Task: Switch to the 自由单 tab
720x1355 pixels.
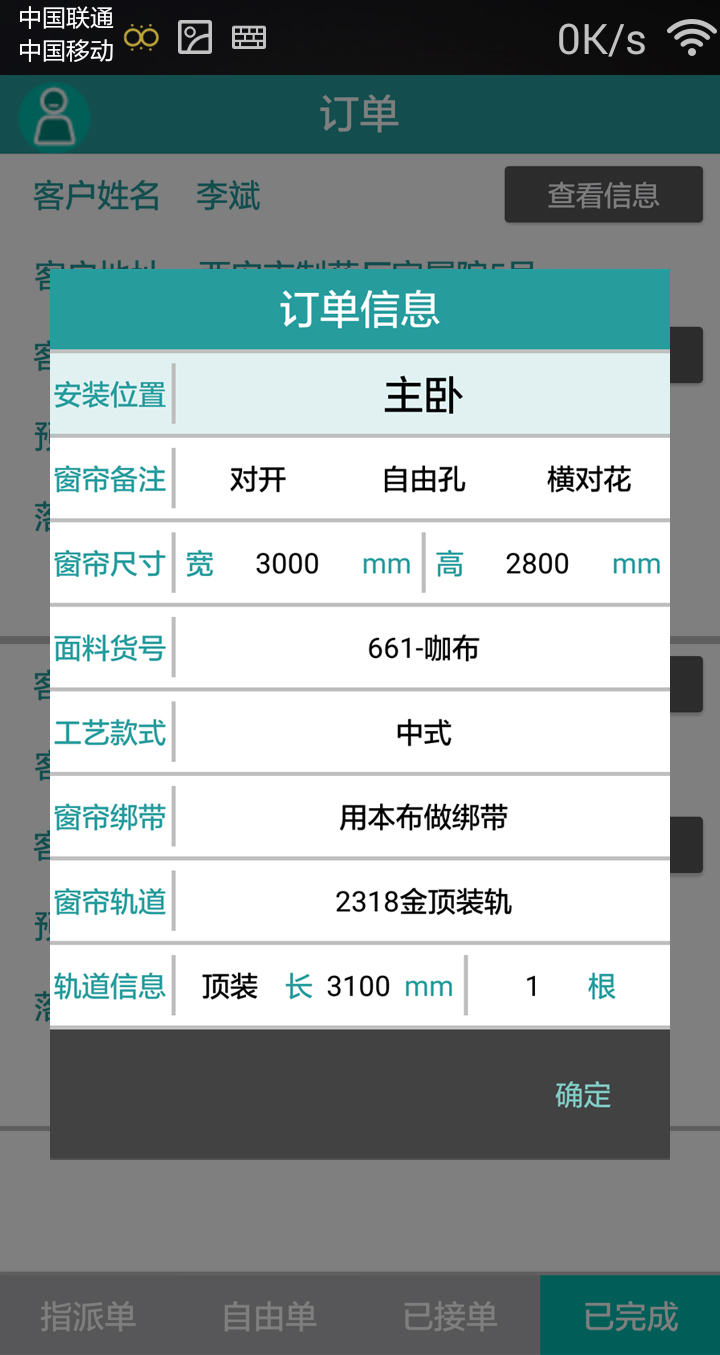Action: [x=270, y=1315]
